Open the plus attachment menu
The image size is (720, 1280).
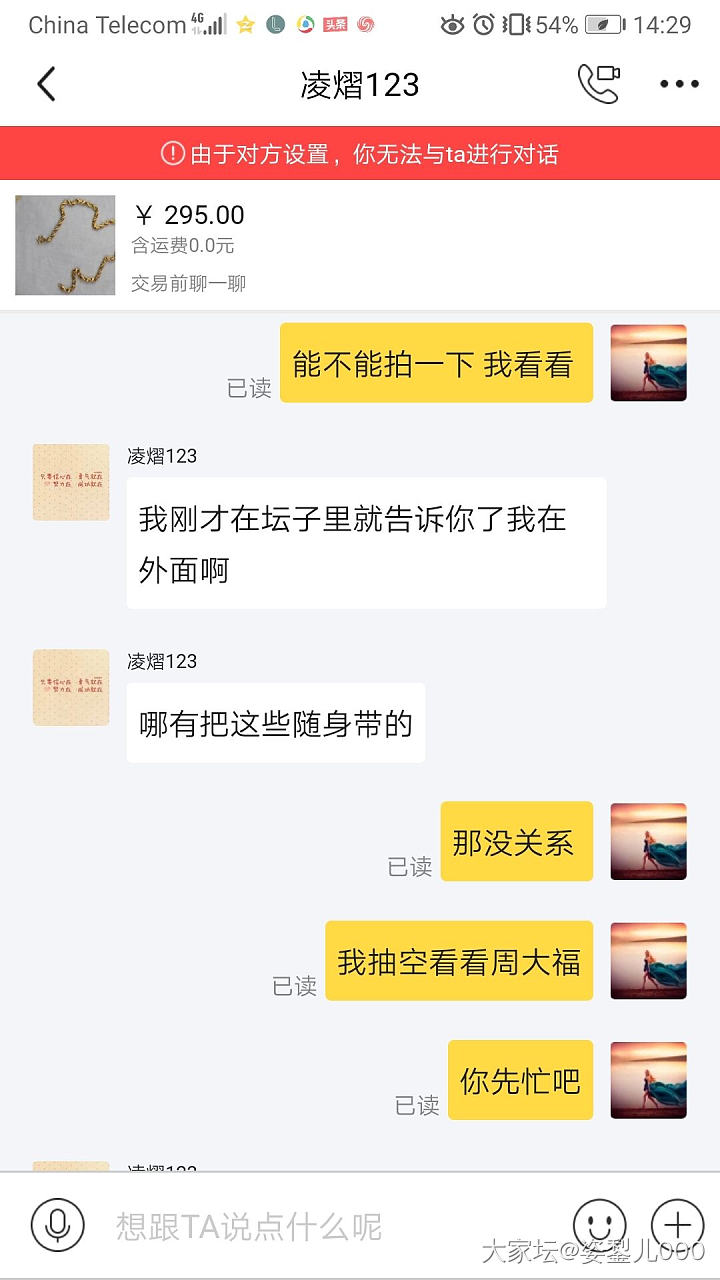677,1225
